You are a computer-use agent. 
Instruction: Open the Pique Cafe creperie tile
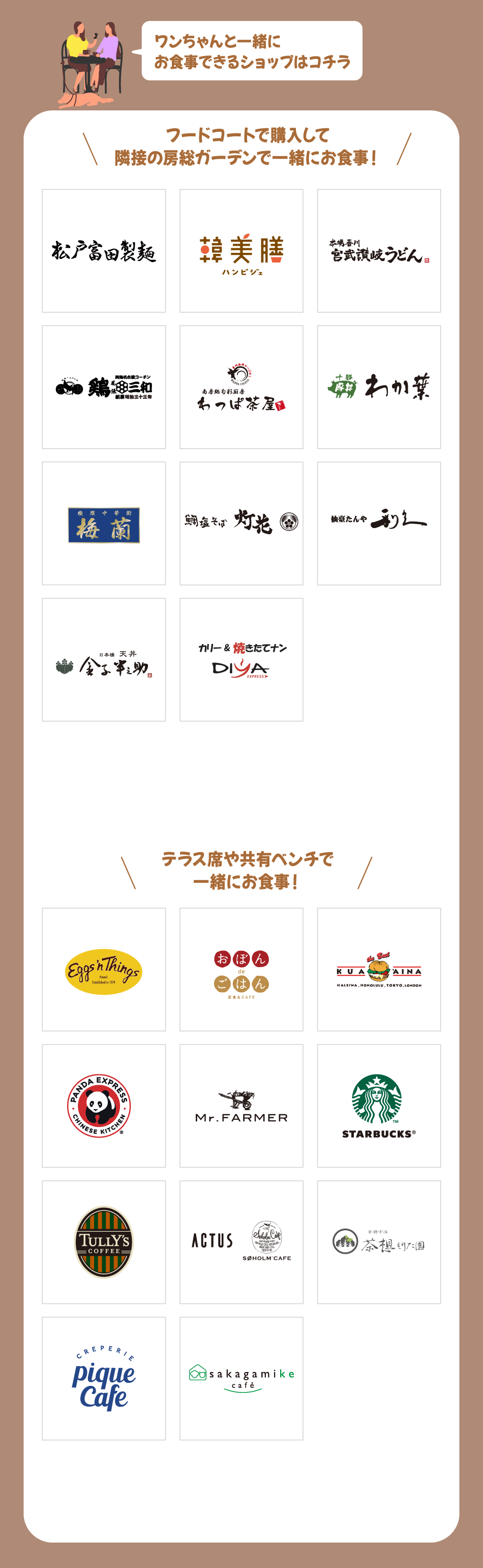click(103, 1379)
